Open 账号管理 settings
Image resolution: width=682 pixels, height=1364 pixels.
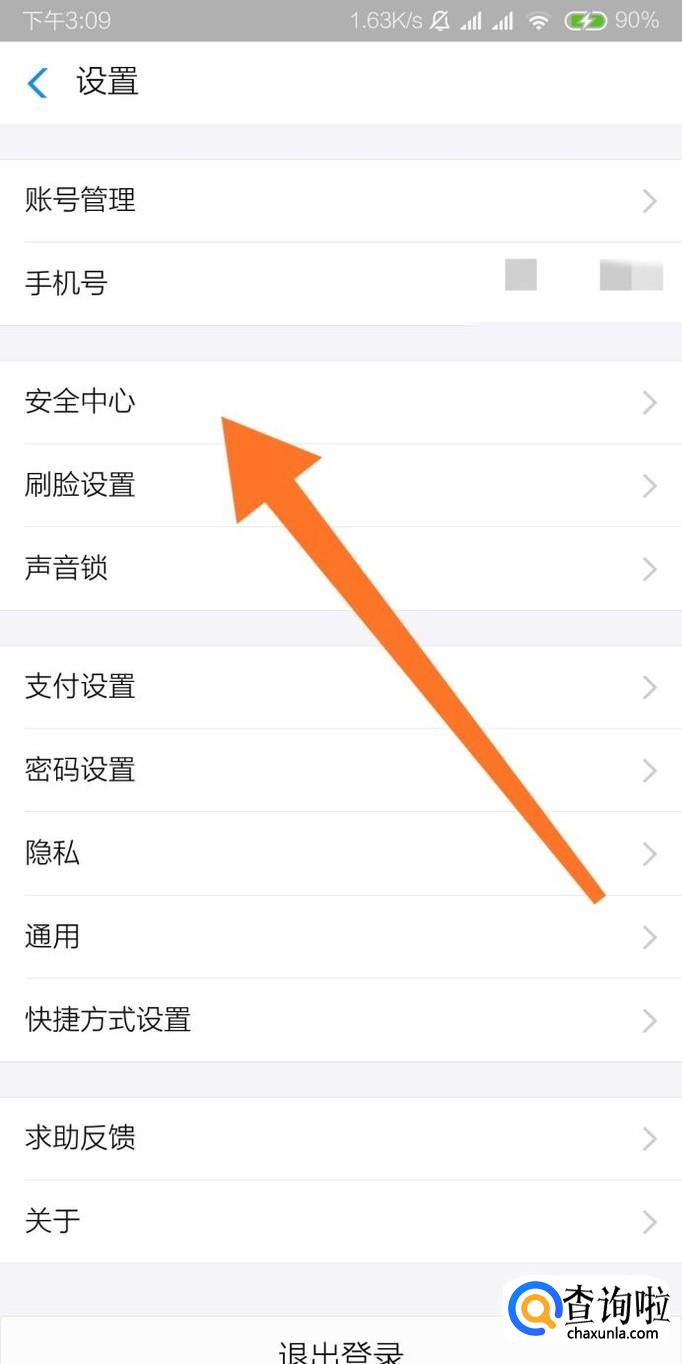click(x=341, y=200)
